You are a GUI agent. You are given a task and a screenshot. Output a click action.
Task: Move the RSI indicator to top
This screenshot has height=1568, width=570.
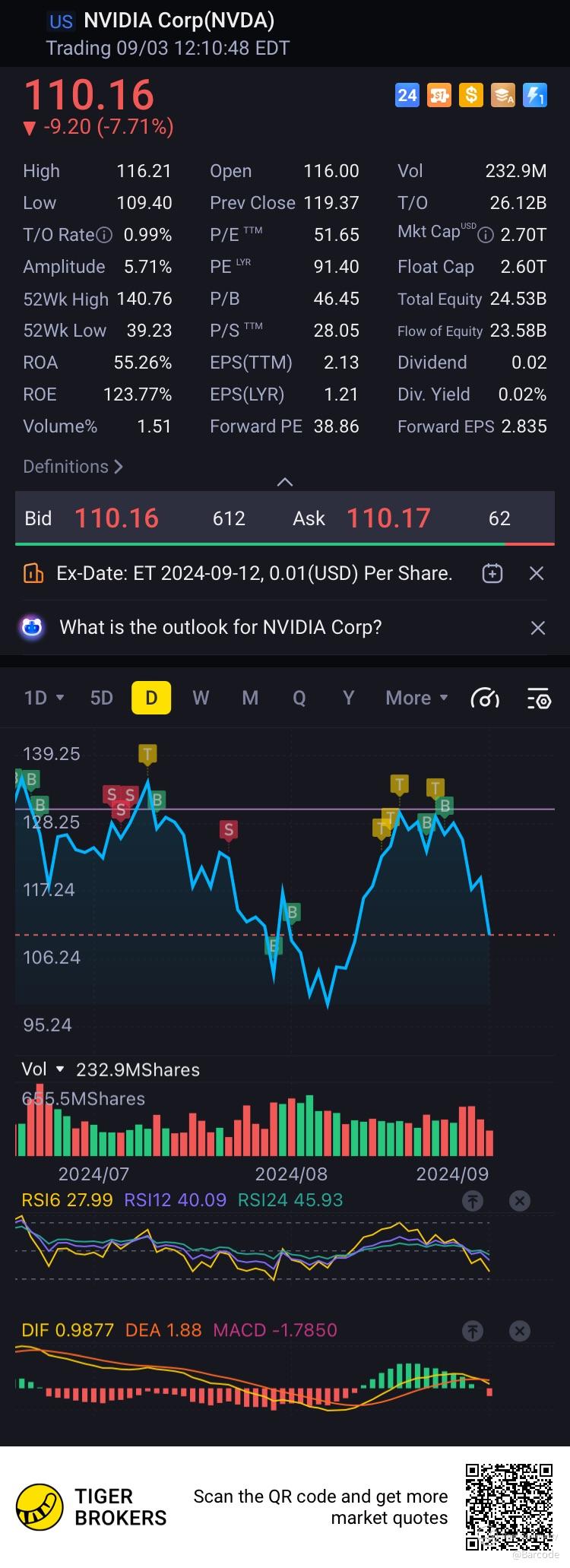coord(473,1201)
